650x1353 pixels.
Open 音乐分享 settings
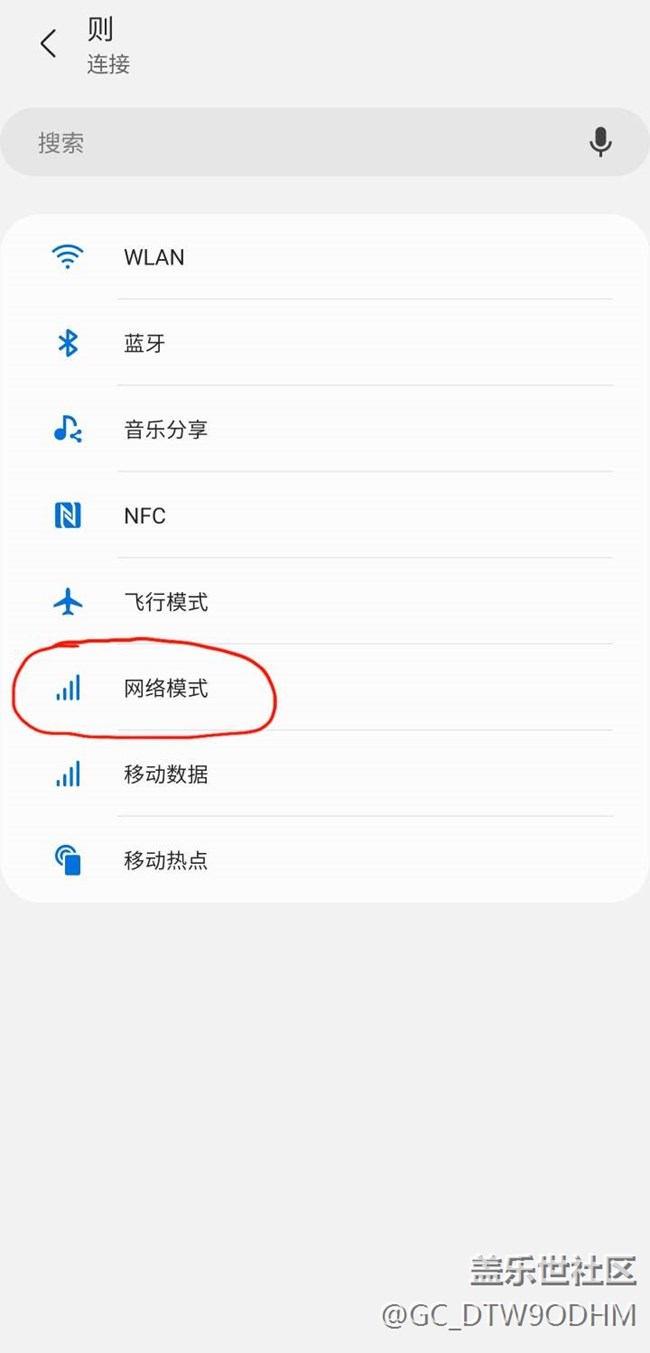(x=325, y=430)
